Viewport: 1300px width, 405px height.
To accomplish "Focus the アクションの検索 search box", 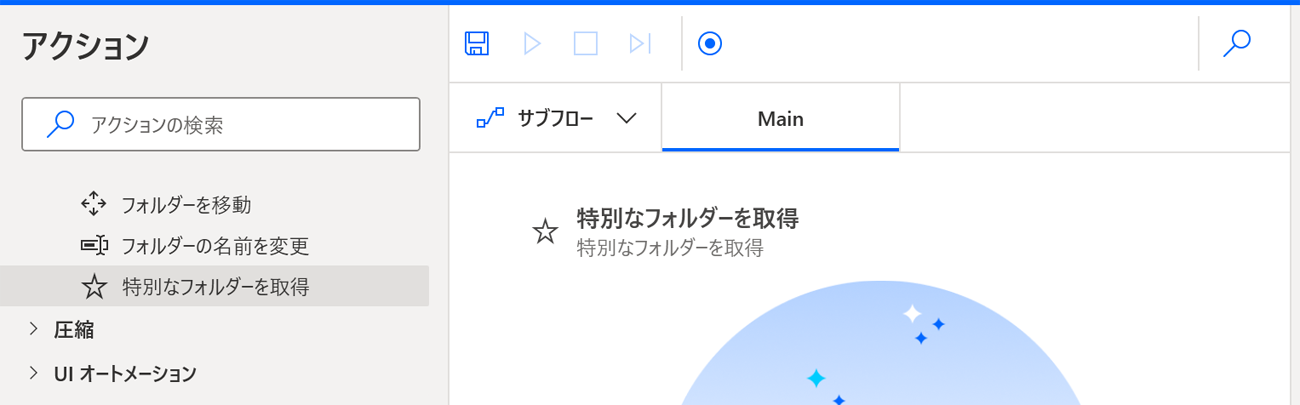I will click(x=221, y=124).
